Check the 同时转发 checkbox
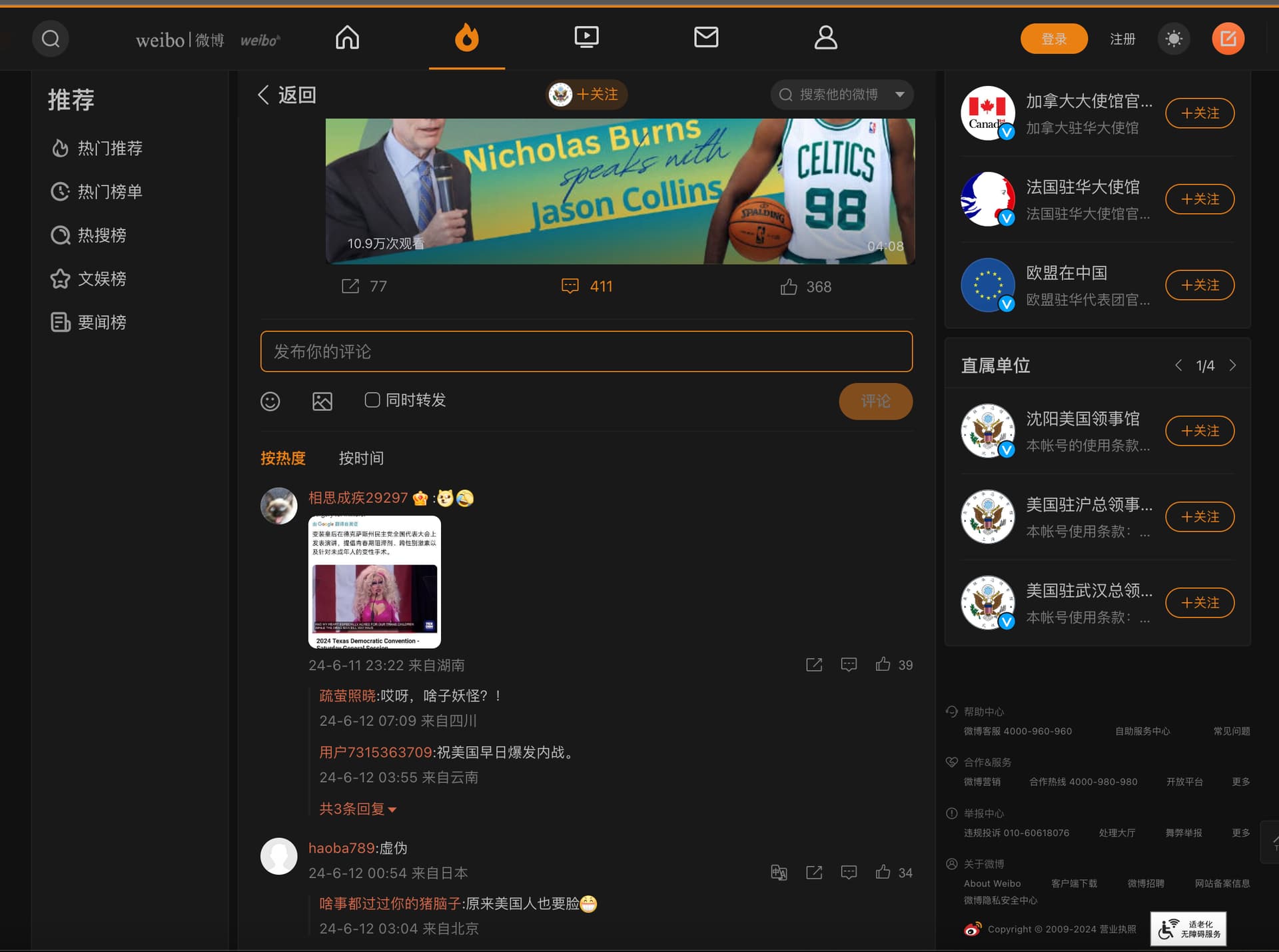Image resolution: width=1279 pixels, height=952 pixels. [372, 400]
